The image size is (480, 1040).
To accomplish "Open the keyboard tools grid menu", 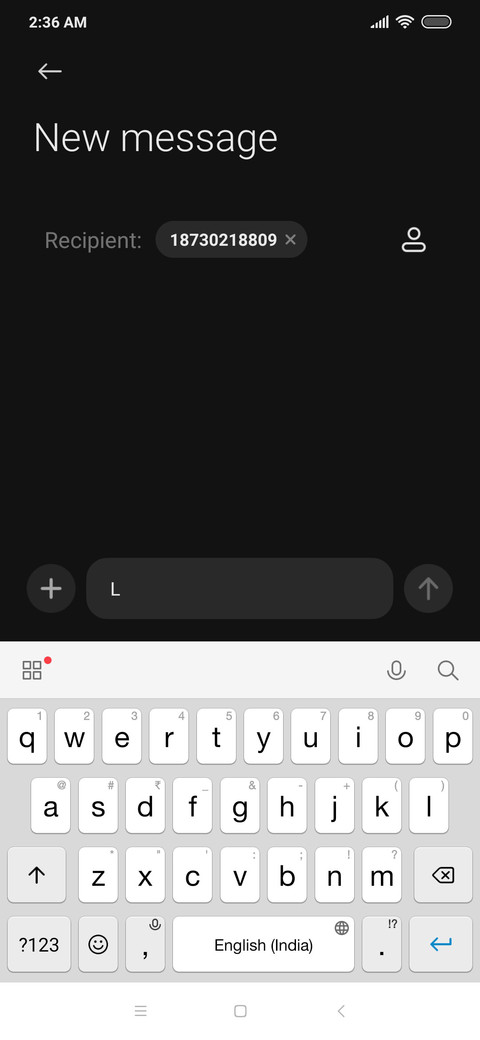I will click(x=32, y=669).
